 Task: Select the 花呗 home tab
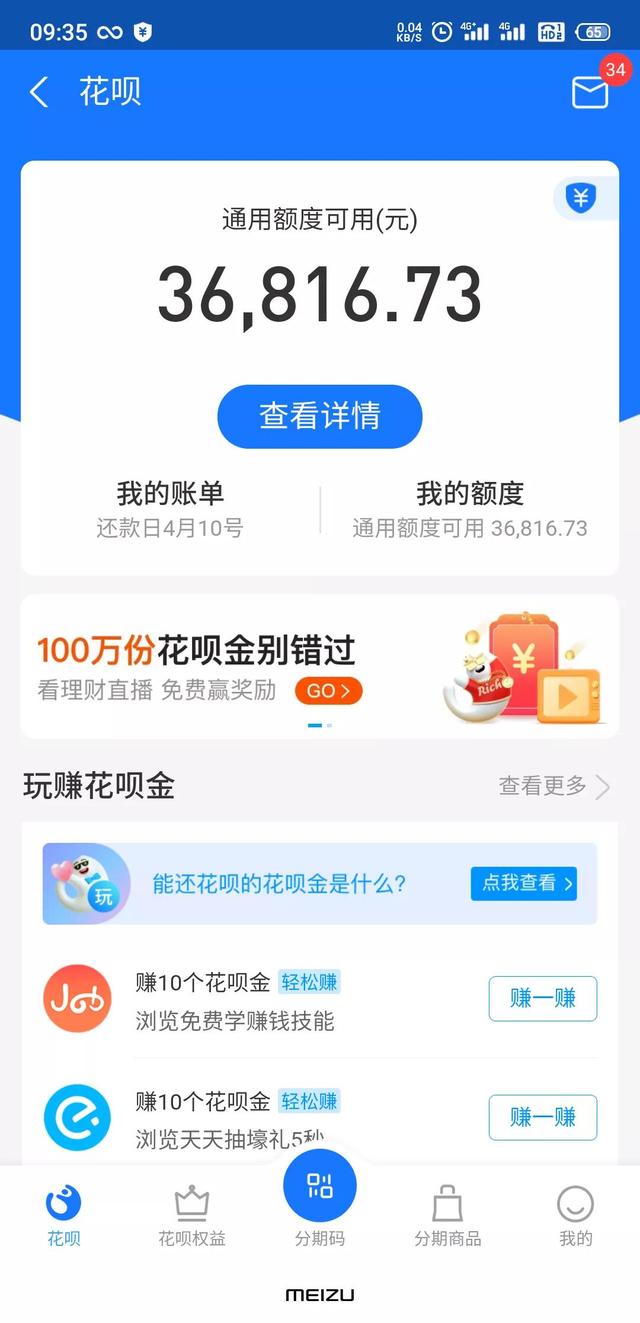point(64,1214)
